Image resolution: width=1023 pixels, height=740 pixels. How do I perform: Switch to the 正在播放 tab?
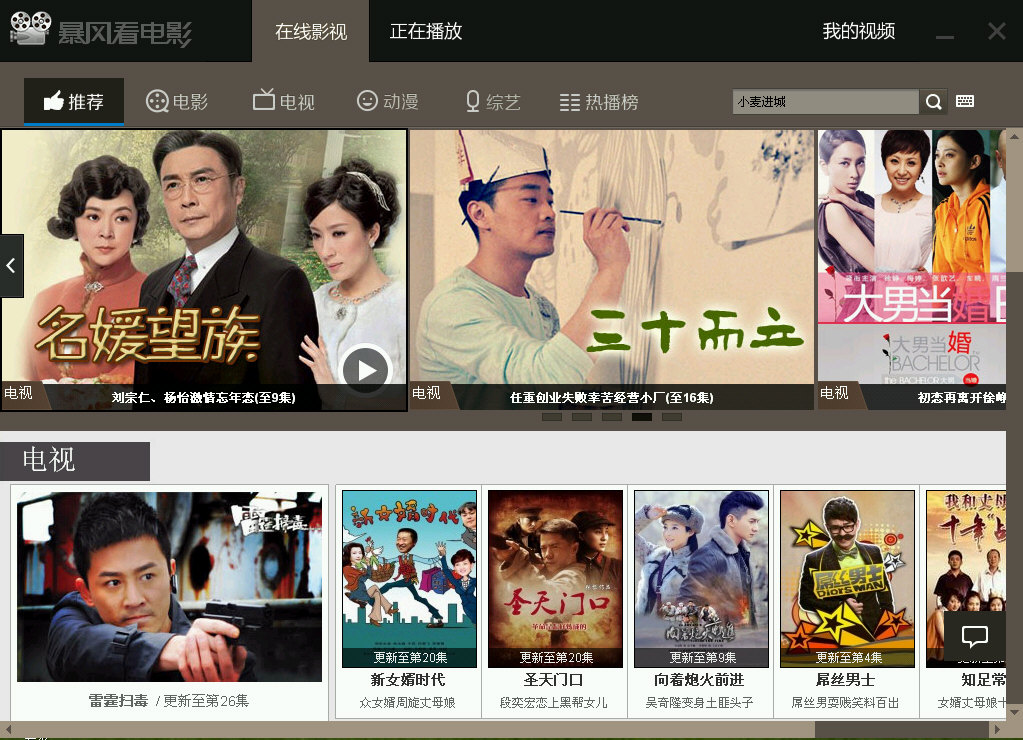pyautogui.click(x=426, y=32)
